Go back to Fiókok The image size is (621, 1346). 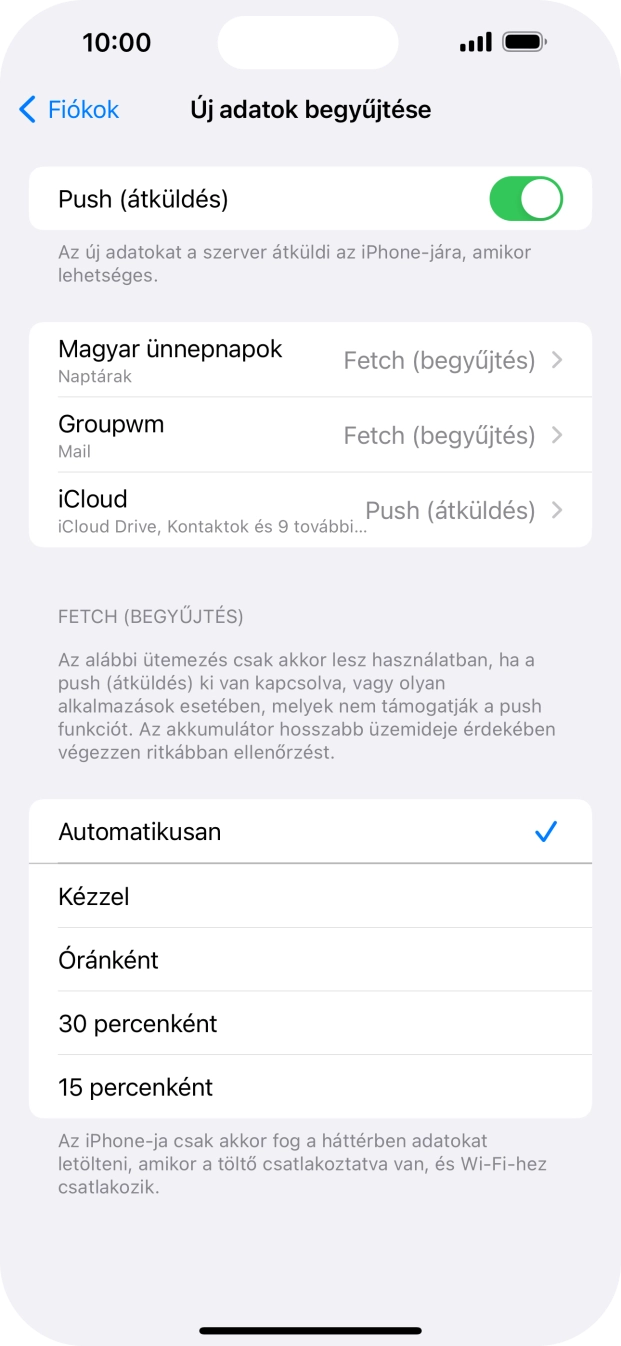[69, 110]
